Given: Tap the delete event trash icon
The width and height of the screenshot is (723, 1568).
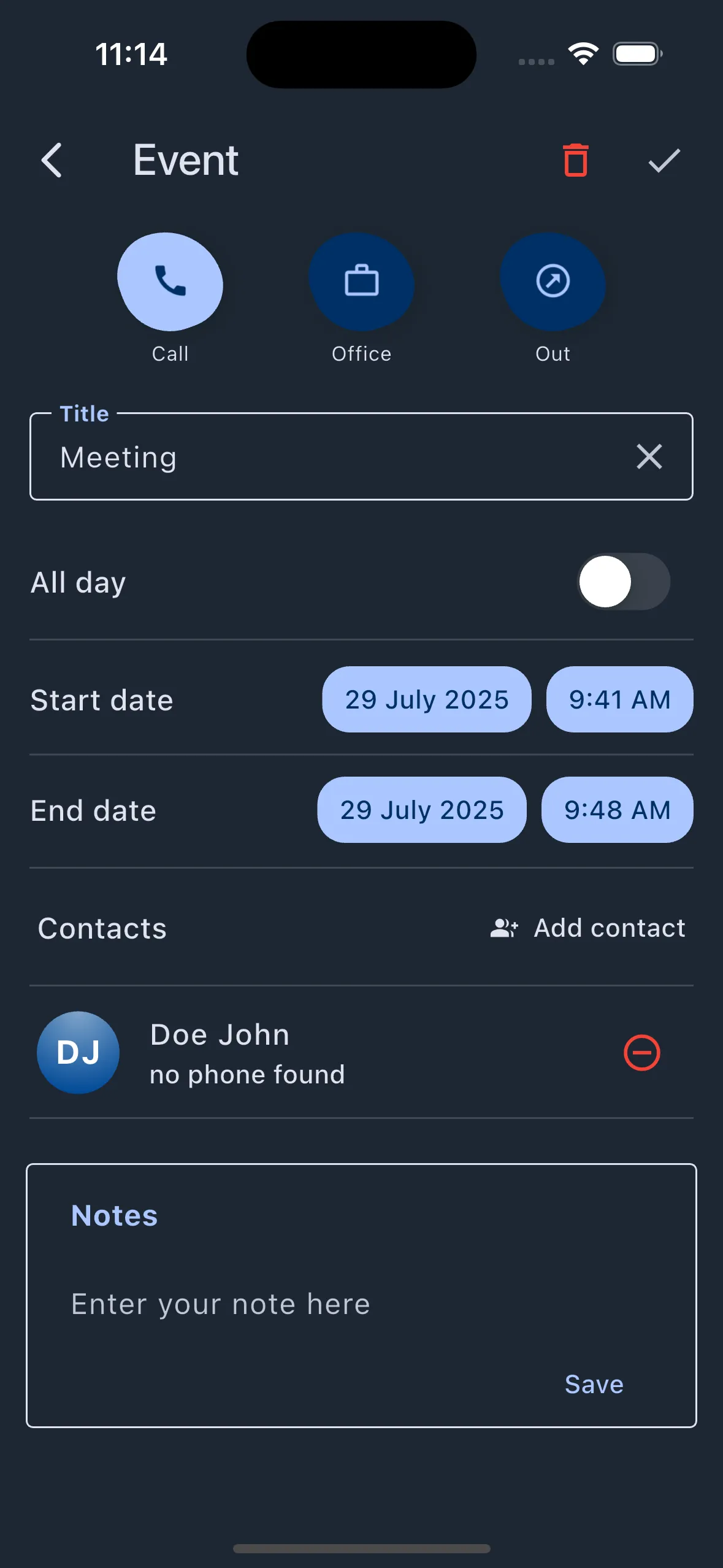Looking at the screenshot, I should [x=575, y=160].
